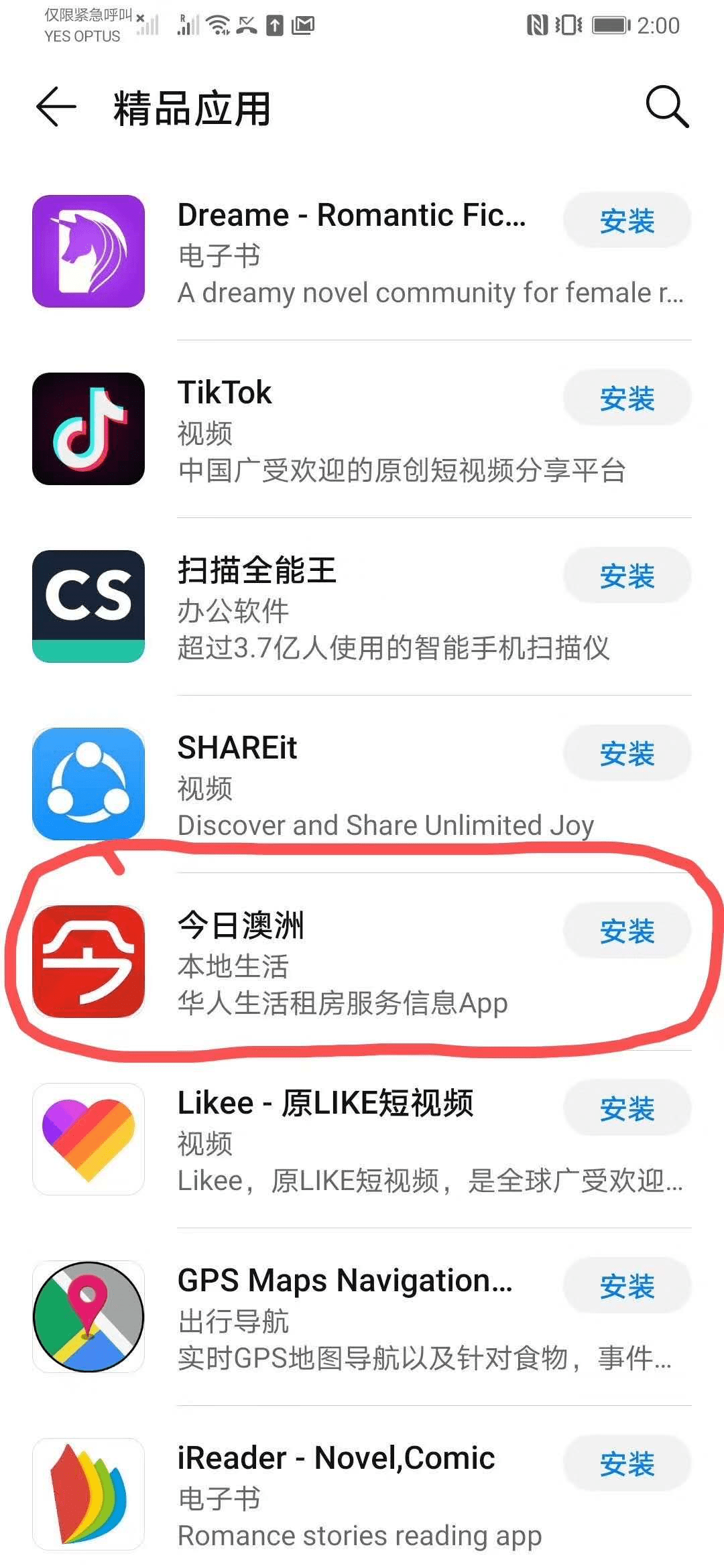Open the SHAREit app page

362,784
